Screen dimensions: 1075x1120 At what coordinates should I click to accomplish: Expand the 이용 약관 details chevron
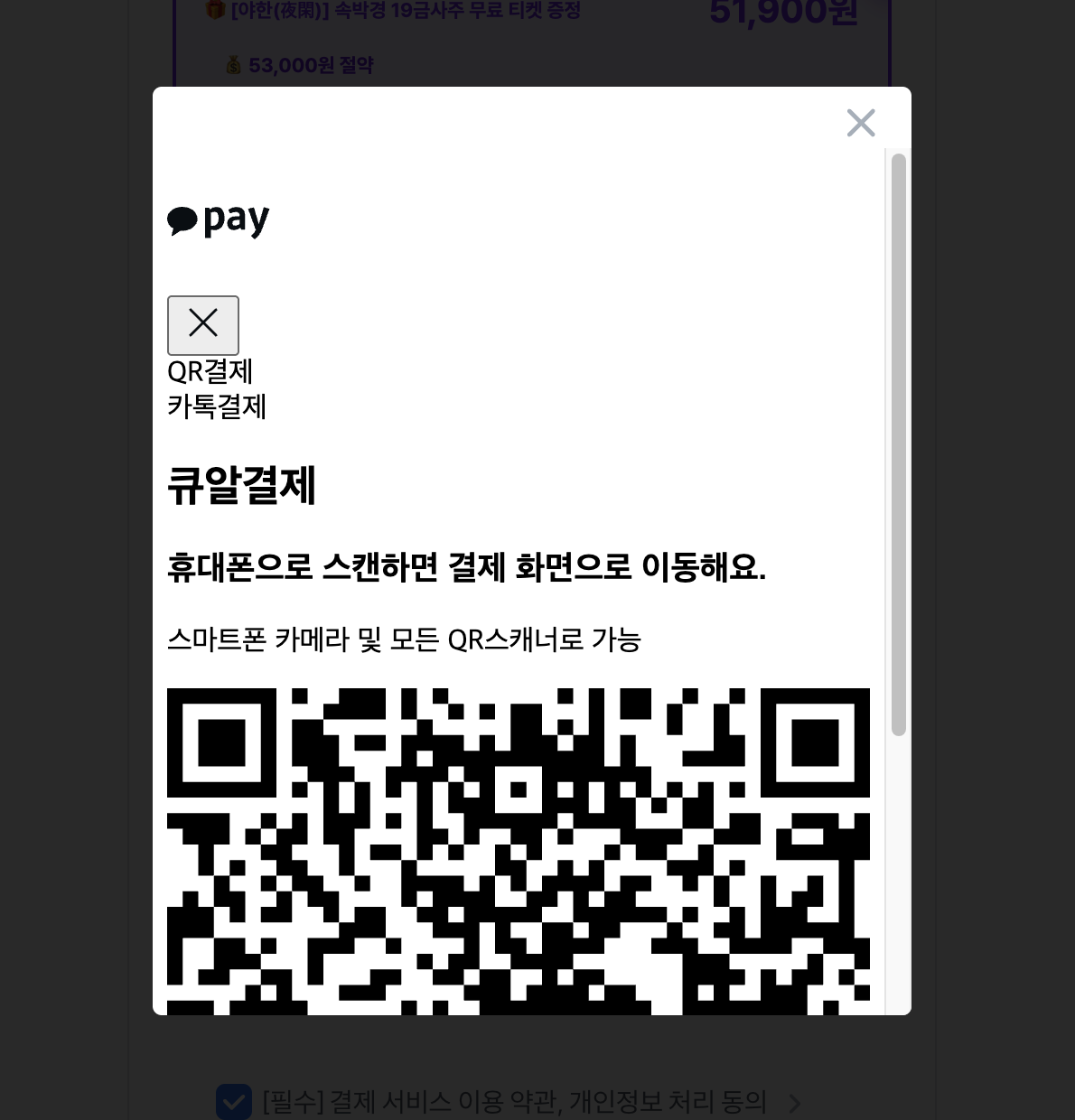794,1103
